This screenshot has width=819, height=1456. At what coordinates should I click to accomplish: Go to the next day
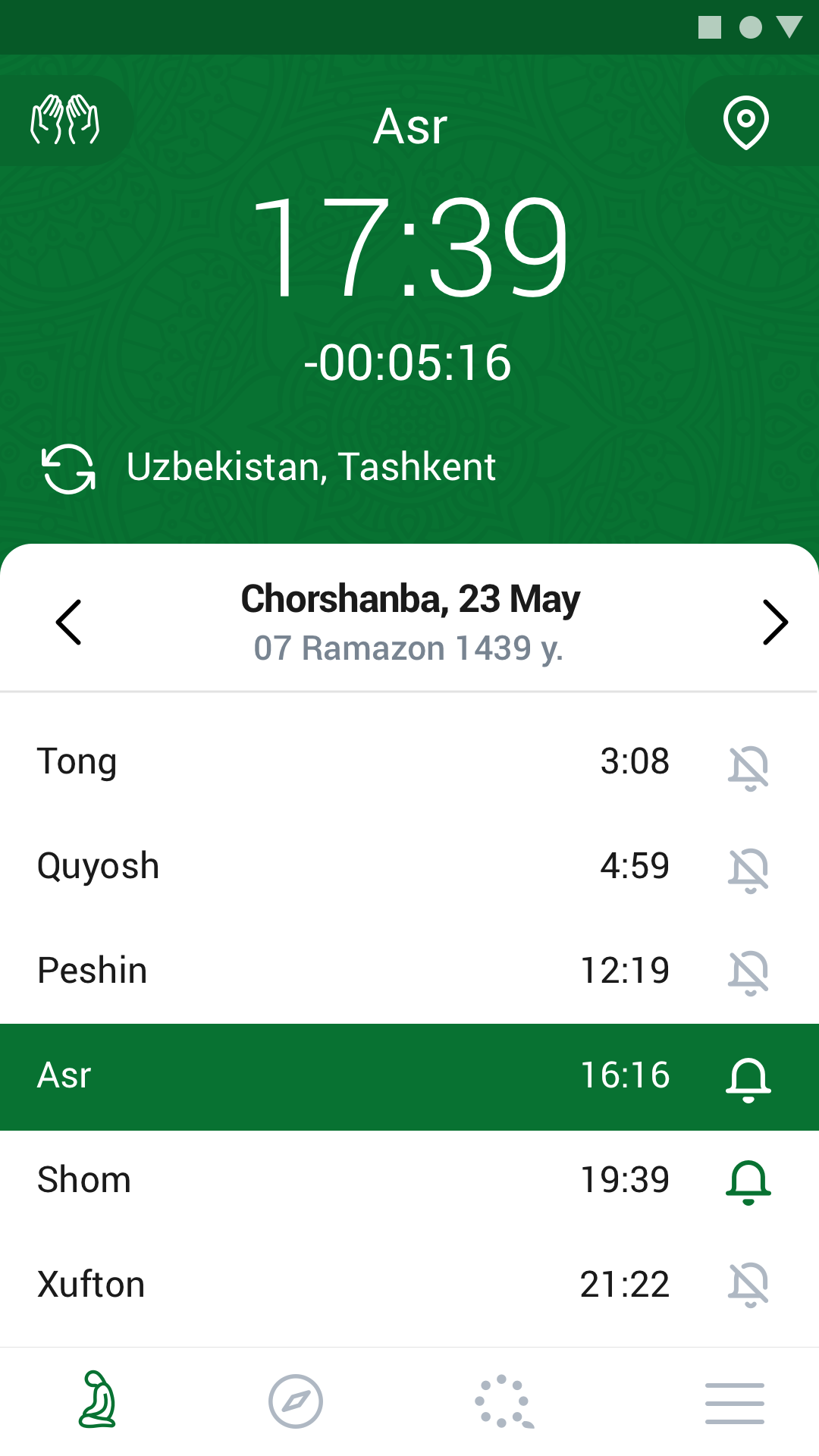pos(775,623)
